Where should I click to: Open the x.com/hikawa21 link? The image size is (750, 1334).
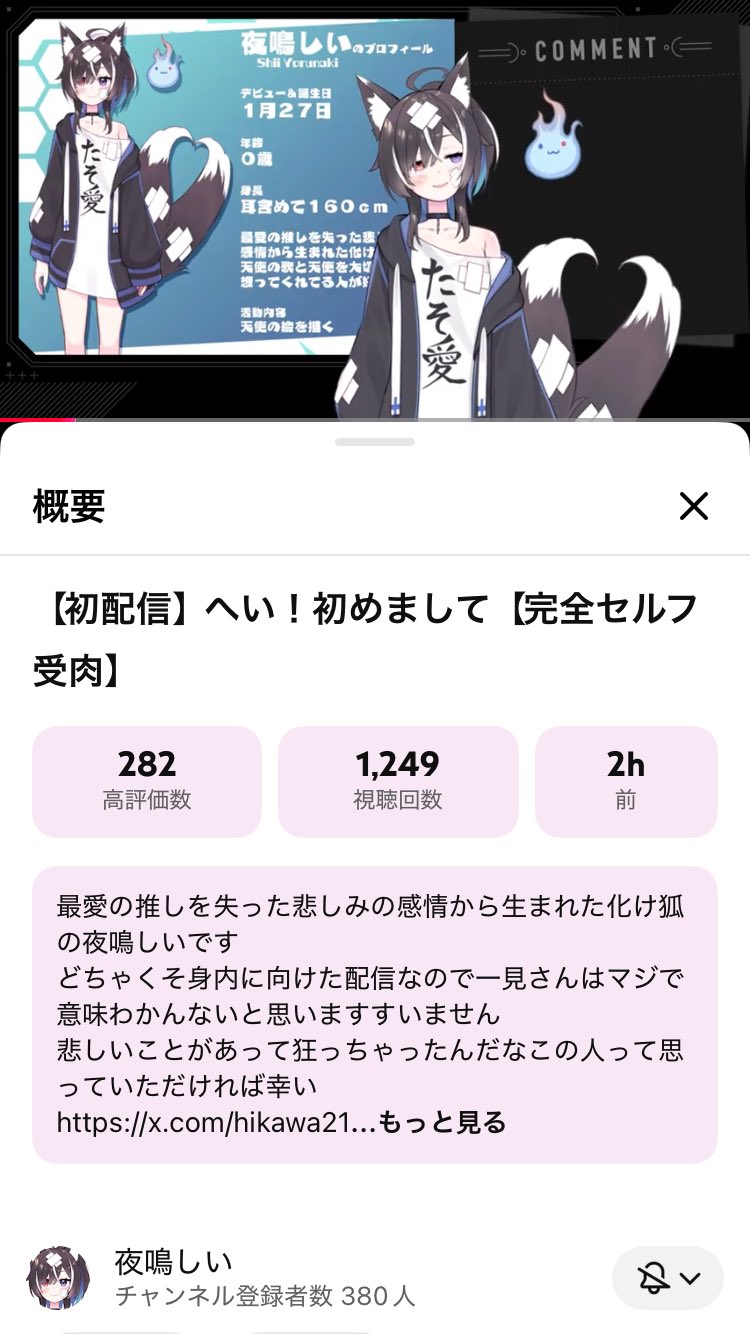(x=215, y=1122)
